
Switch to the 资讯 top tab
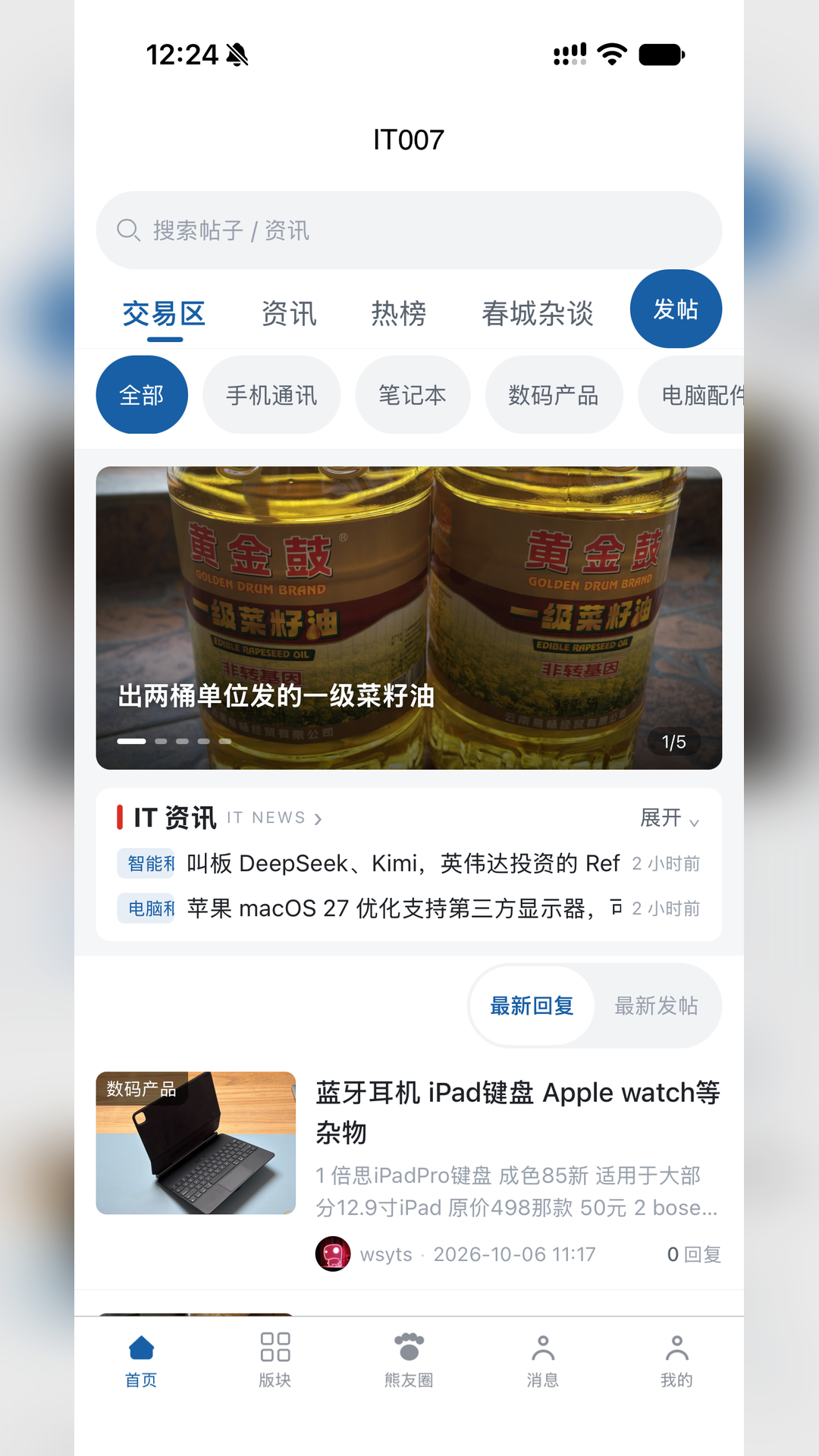click(289, 313)
